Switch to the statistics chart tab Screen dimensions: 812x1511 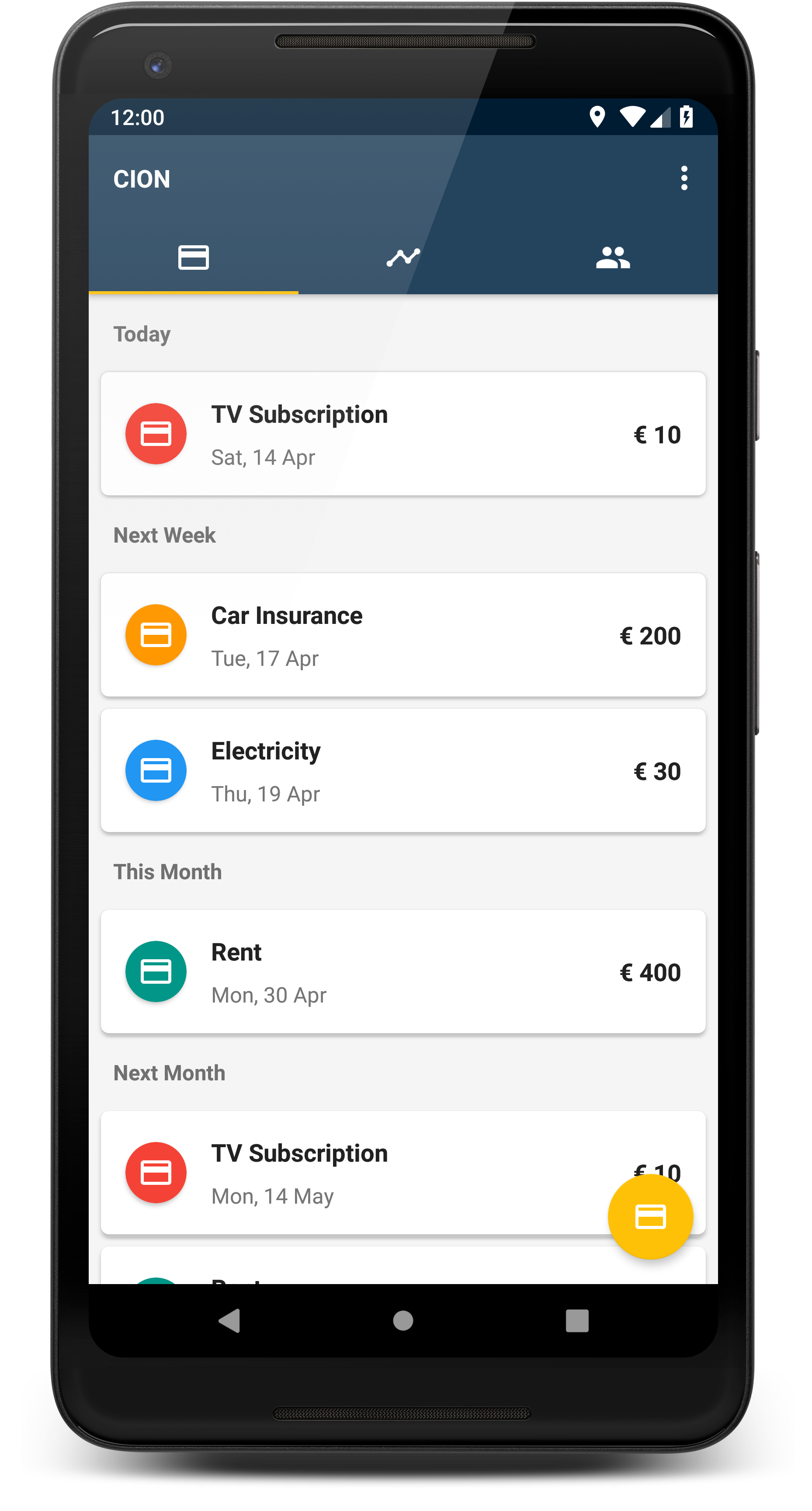tap(403, 258)
